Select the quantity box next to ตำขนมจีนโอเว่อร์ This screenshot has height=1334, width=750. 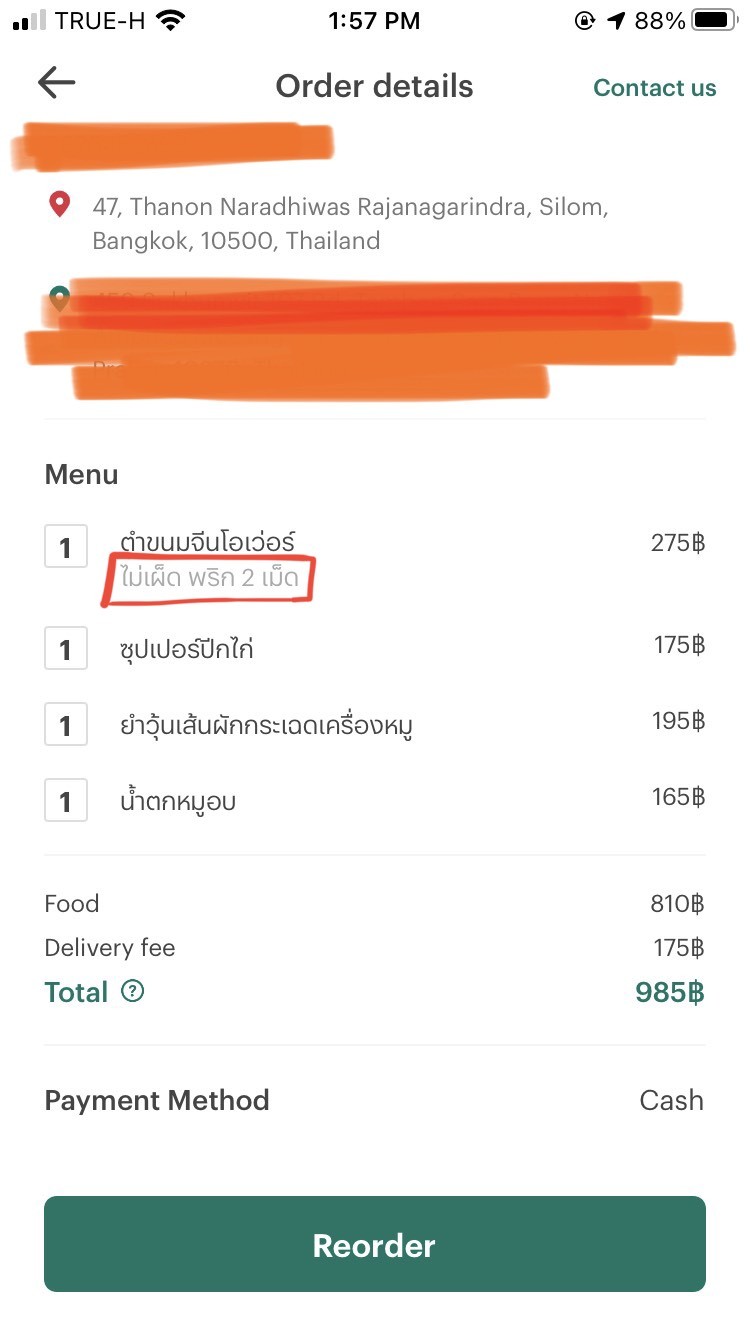coord(66,547)
